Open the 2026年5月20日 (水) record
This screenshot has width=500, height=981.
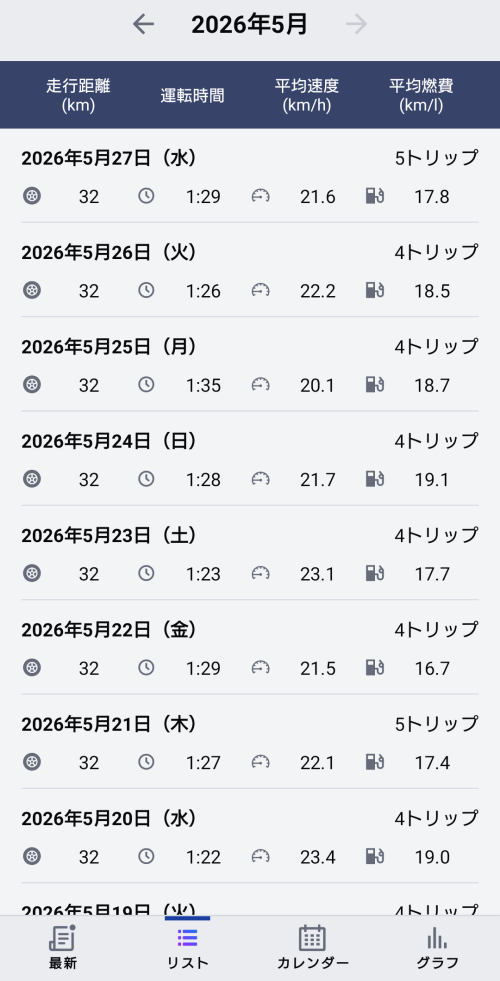[x=250, y=836]
